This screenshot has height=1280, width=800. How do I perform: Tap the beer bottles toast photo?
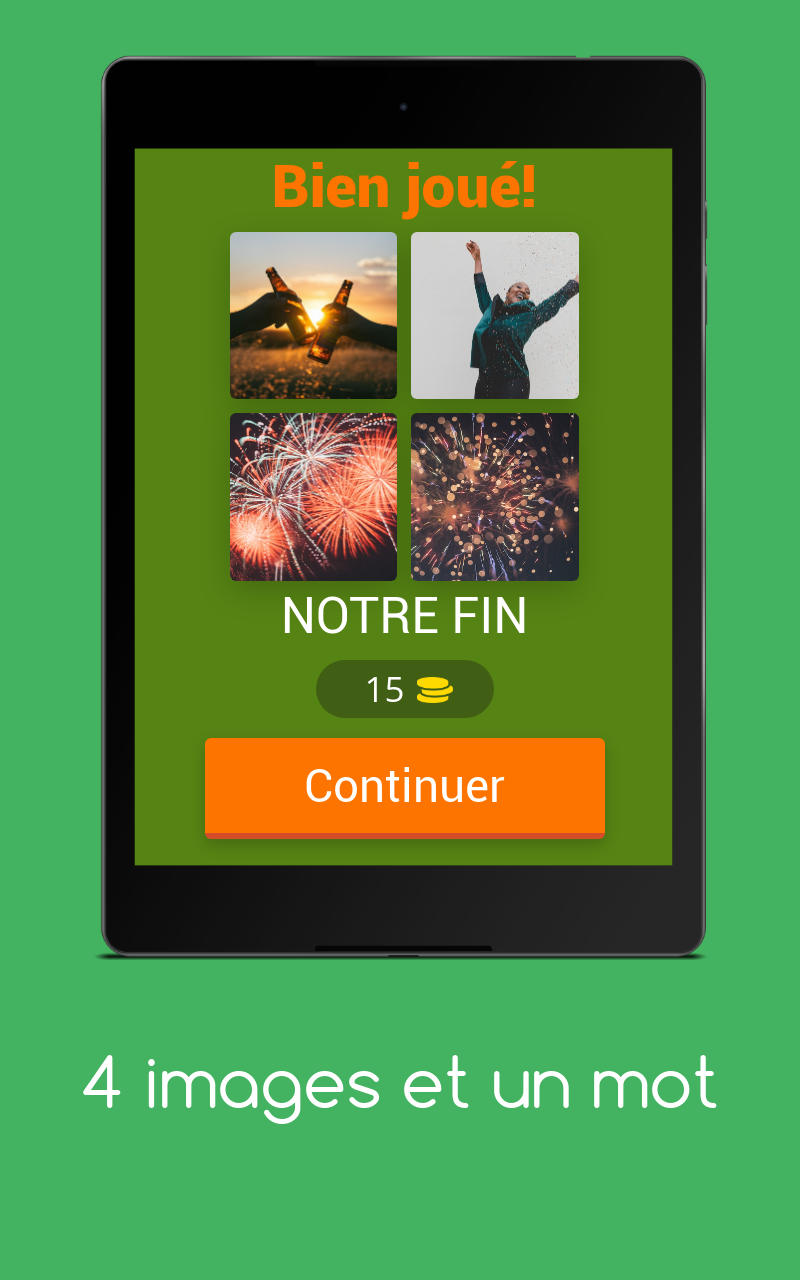[313, 317]
